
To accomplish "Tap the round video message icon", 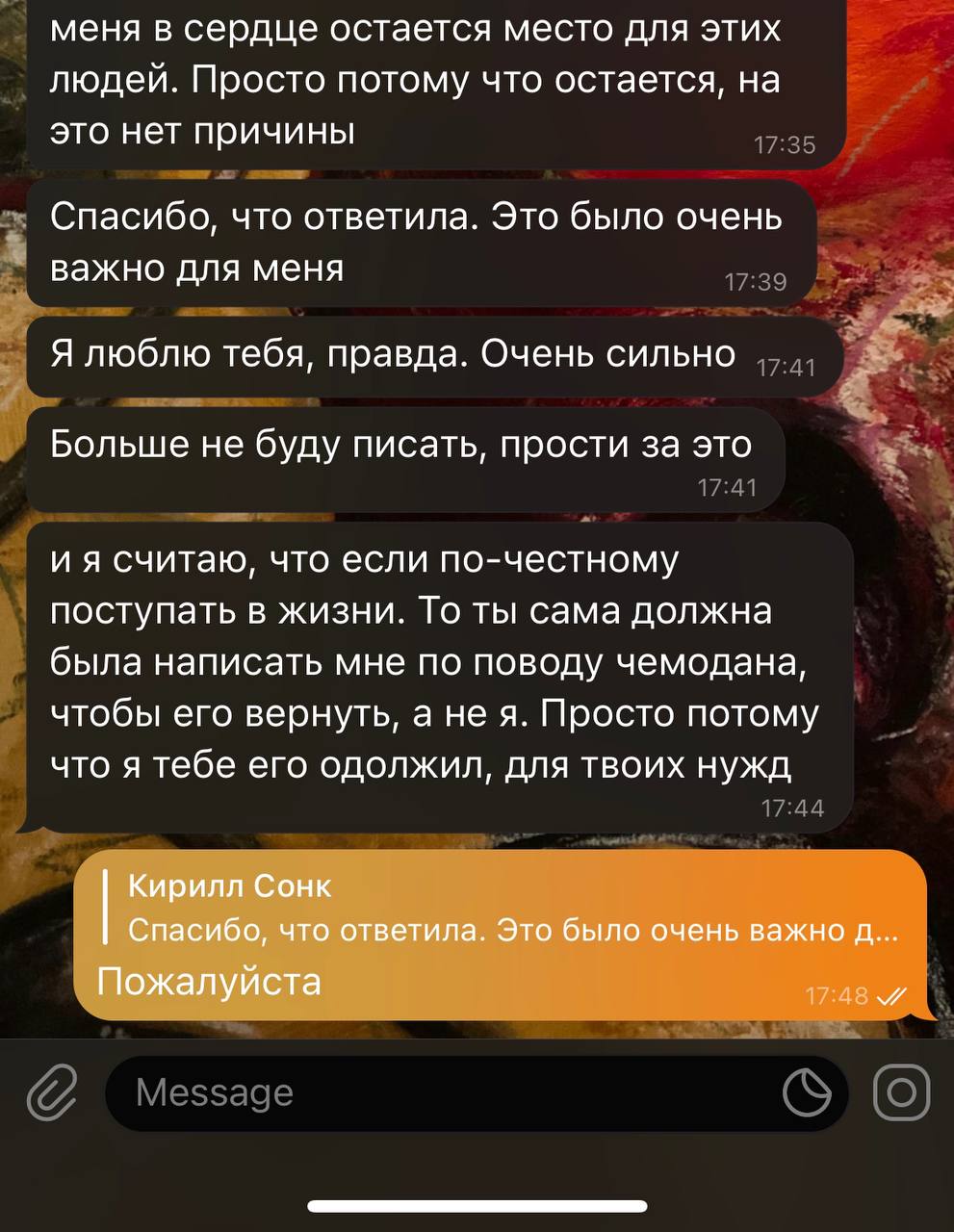I will coord(901,1093).
